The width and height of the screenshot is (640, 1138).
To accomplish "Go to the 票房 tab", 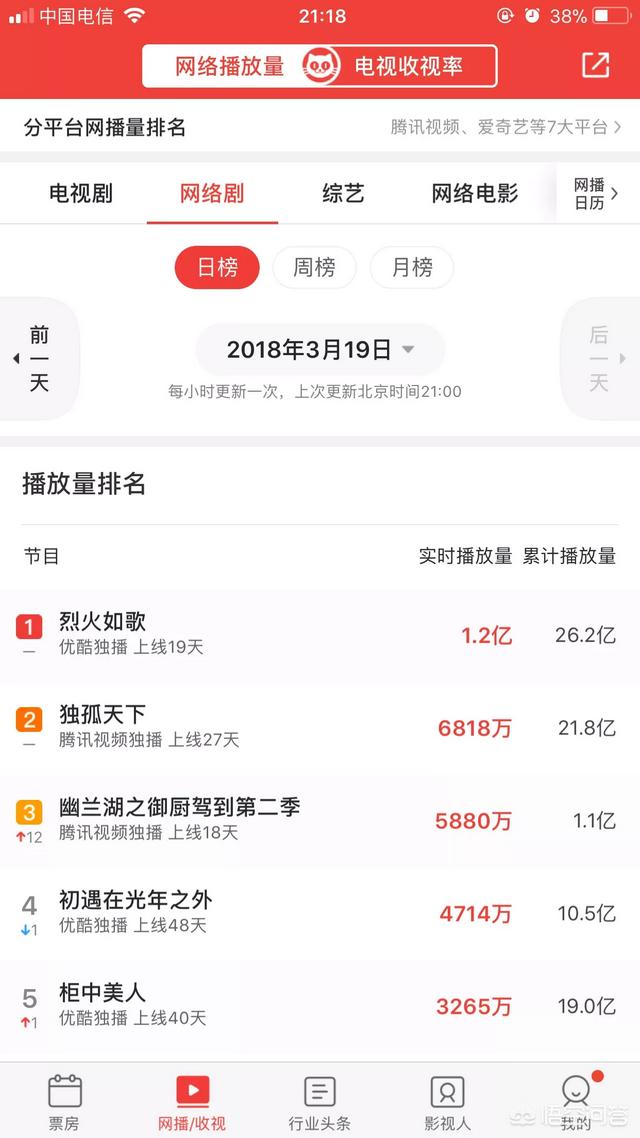I will (64, 1102).
